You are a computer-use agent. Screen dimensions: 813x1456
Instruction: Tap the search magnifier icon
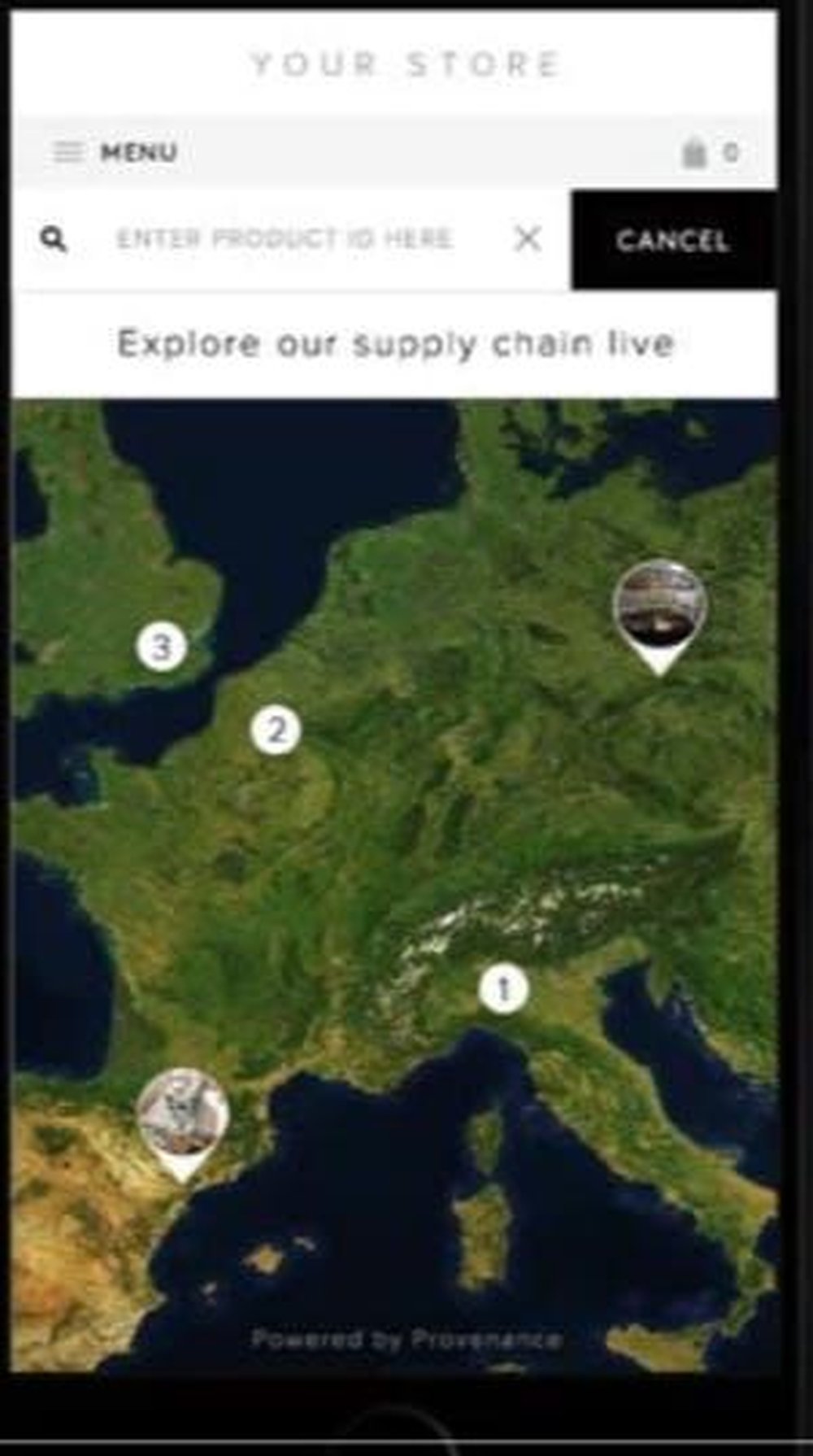pos(54,239)
